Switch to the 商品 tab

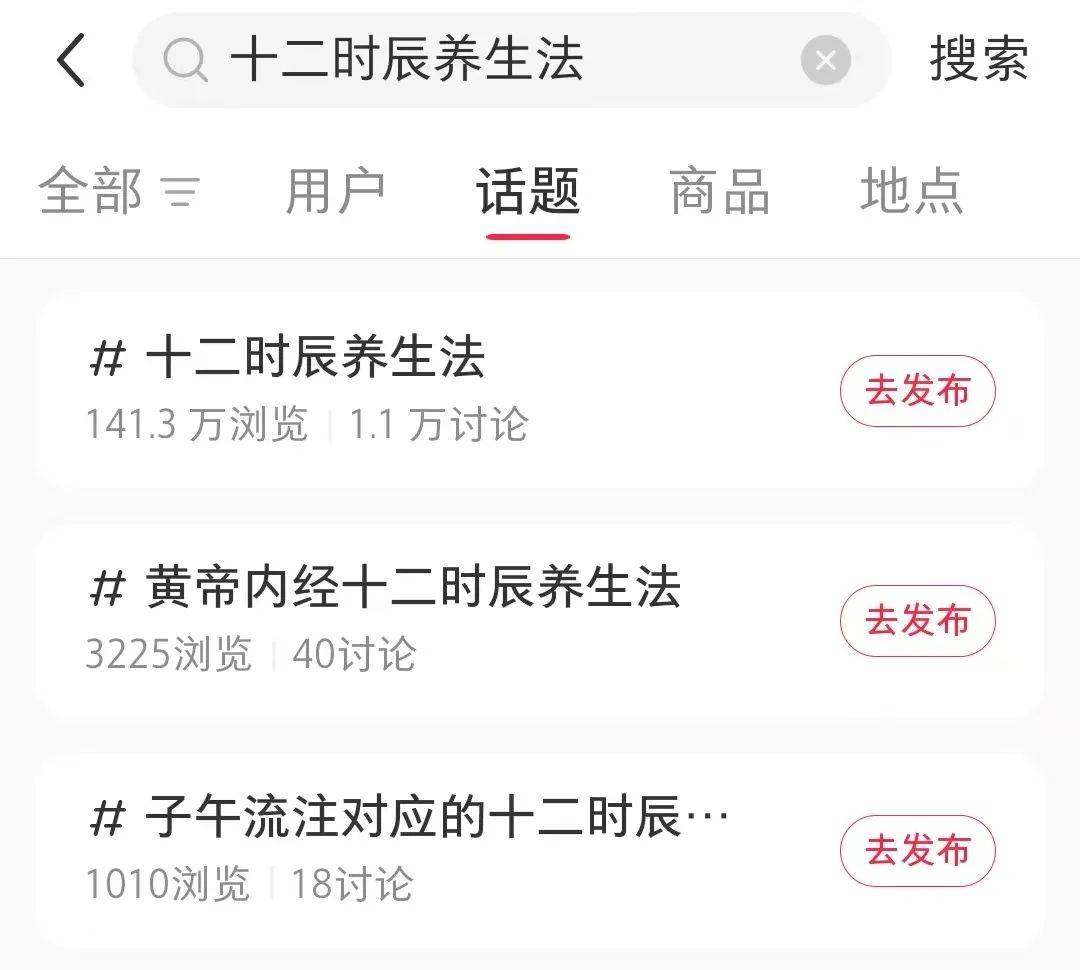click(x=720, y=192)
